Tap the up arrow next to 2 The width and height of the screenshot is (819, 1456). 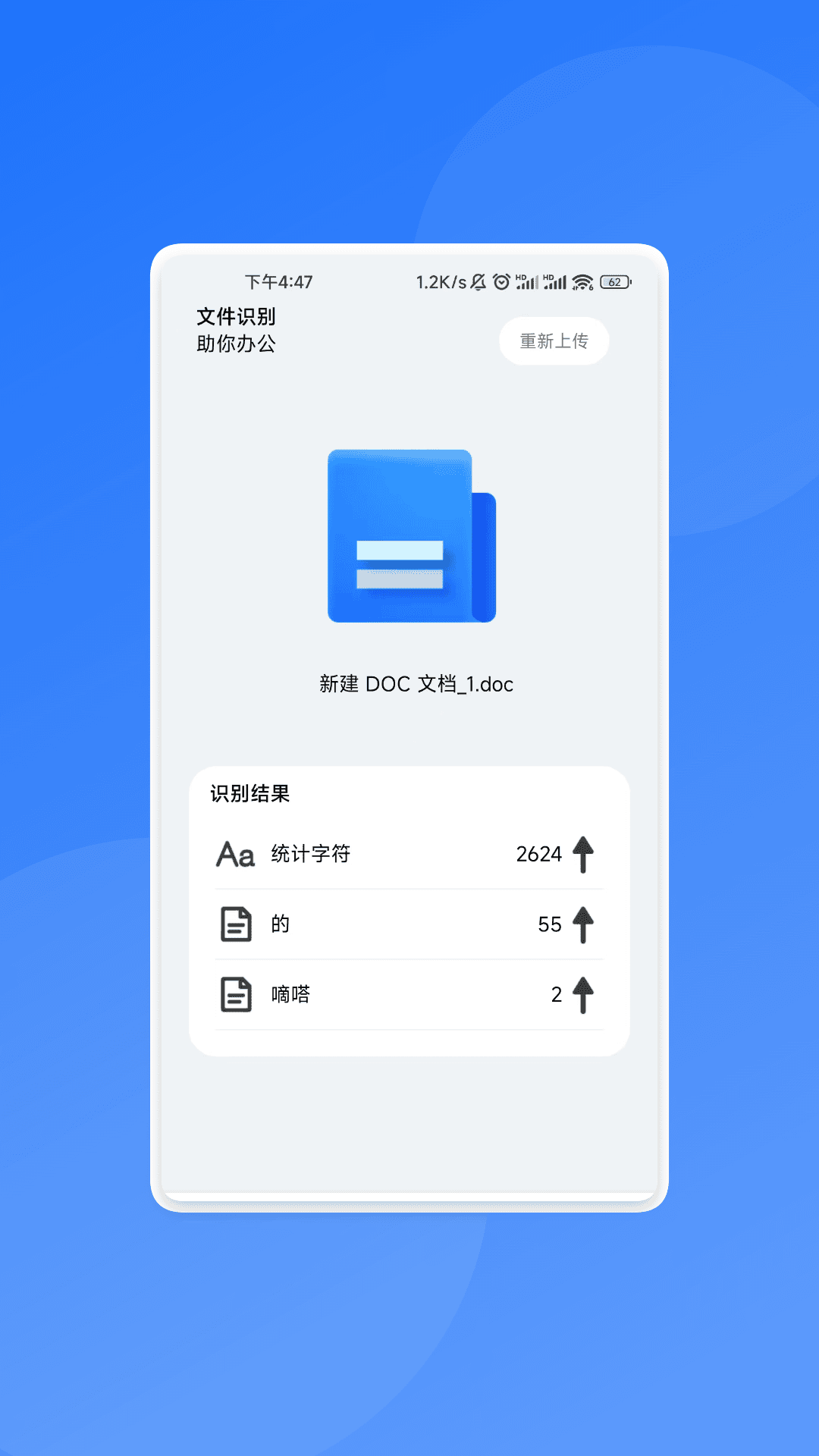(583, 993)
